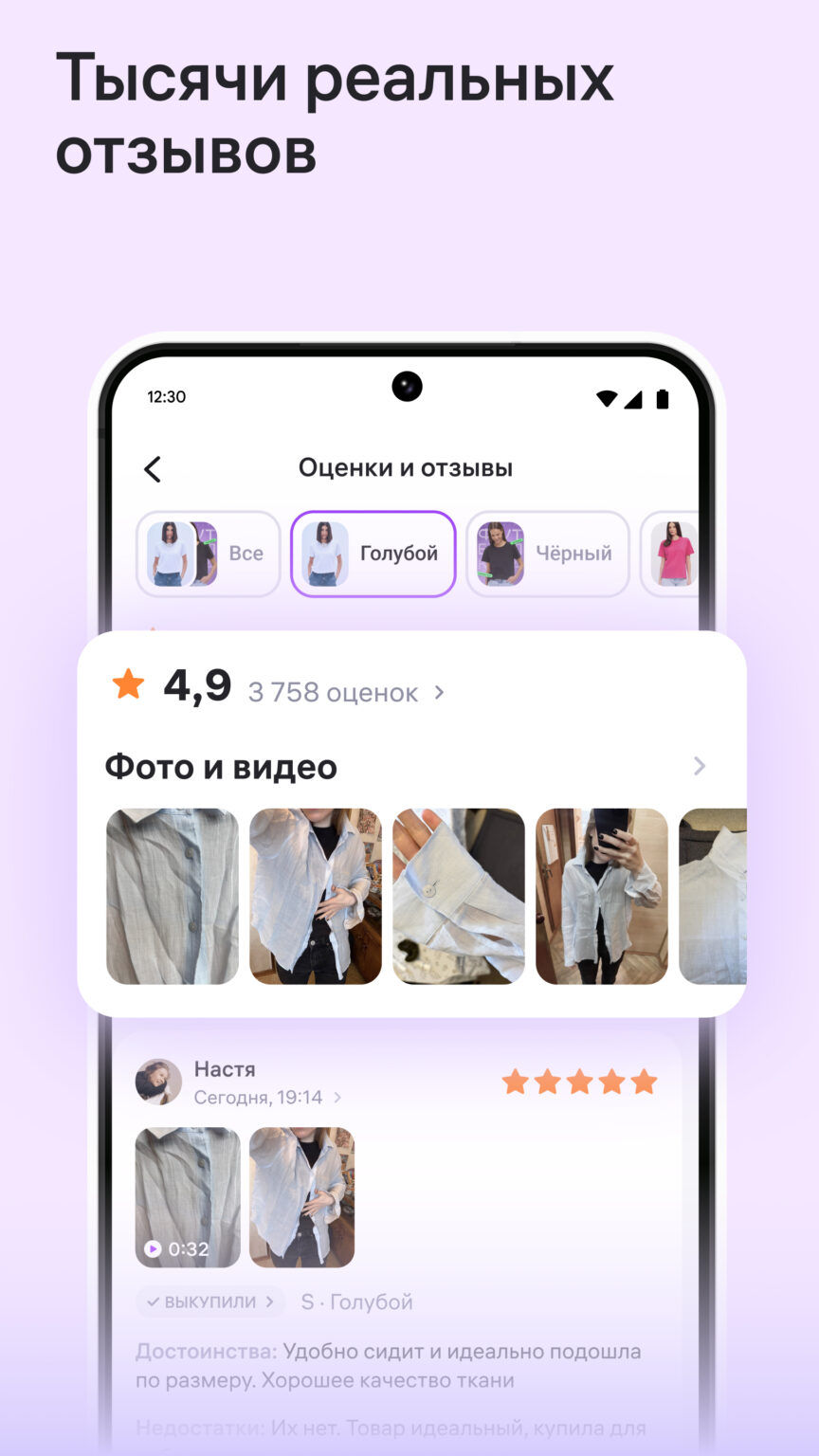Switch filter to Все reviews
Viewport: 819px width, 1456px height.
click(x=208, y=554)
